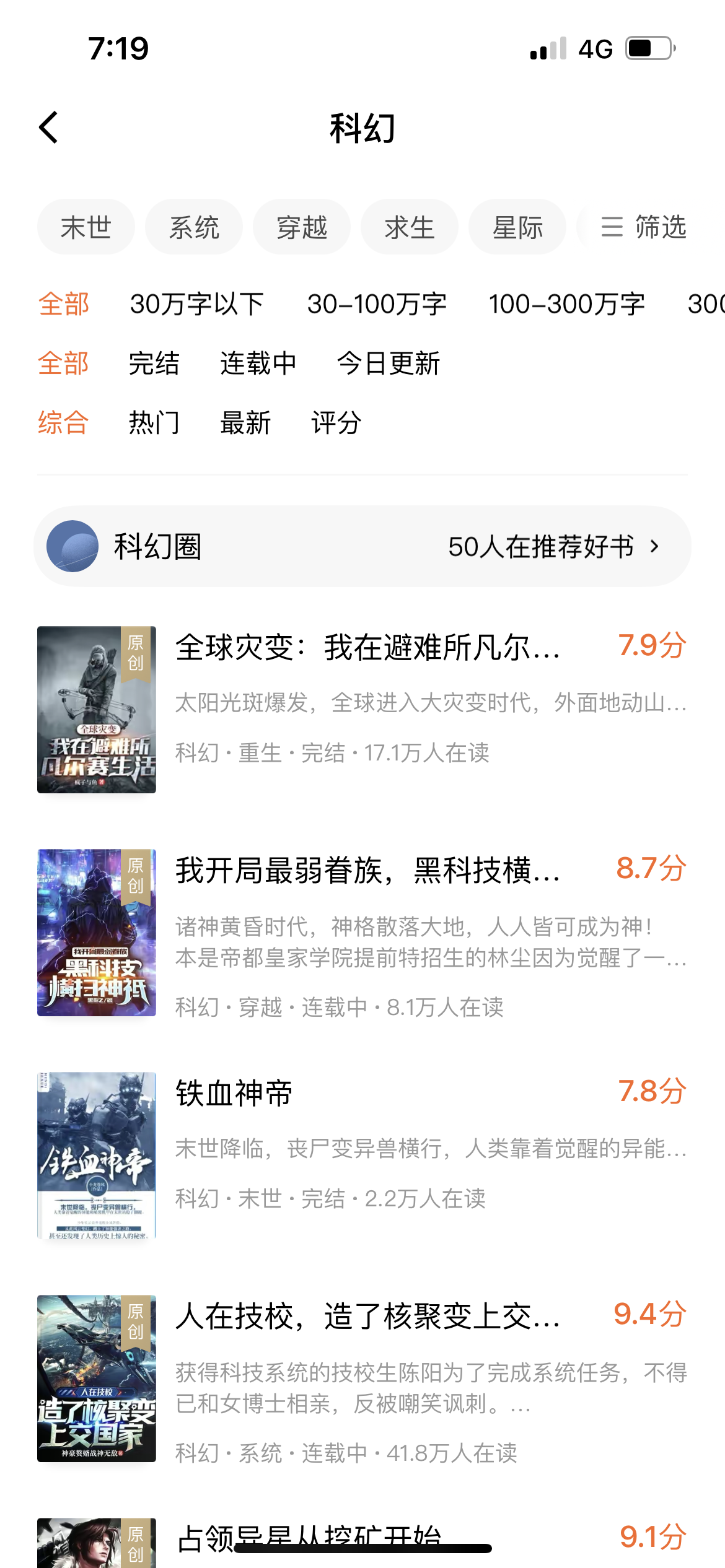Select the 100-300万字 length filter
Viewport: 725px width, 1568px height.
click(x=566, y=304)
